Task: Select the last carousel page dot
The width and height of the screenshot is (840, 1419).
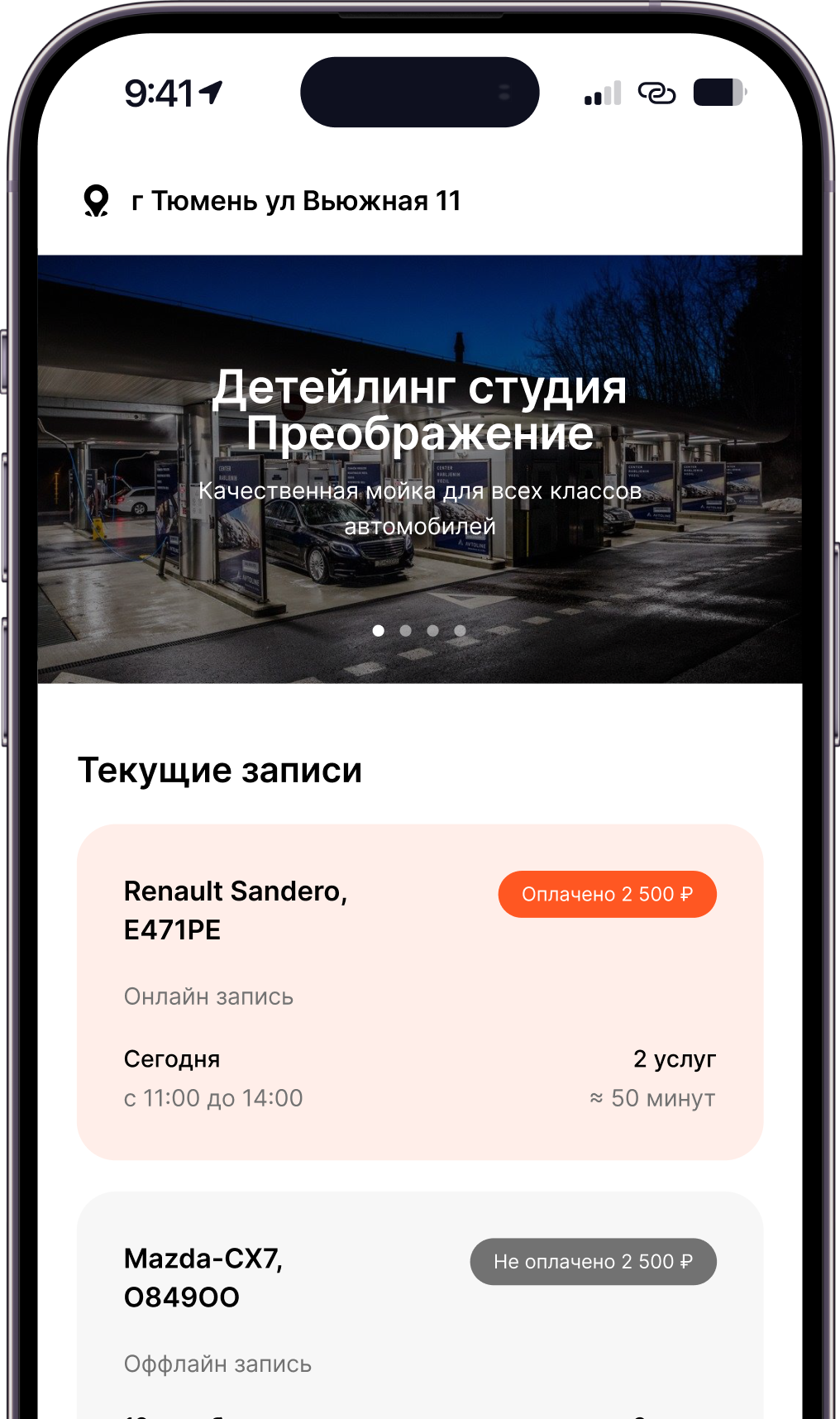Action: (x=460, y=631)
